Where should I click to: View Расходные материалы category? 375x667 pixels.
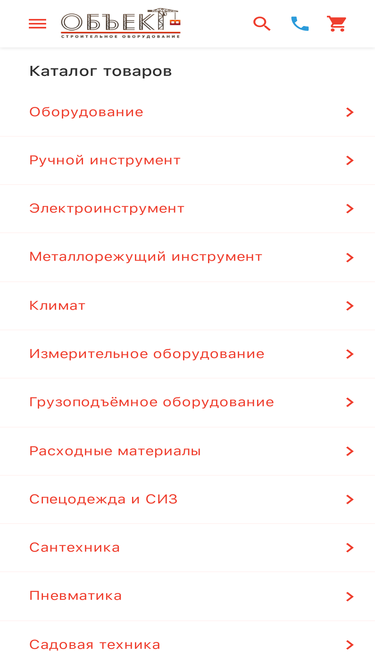pos(188,451)
